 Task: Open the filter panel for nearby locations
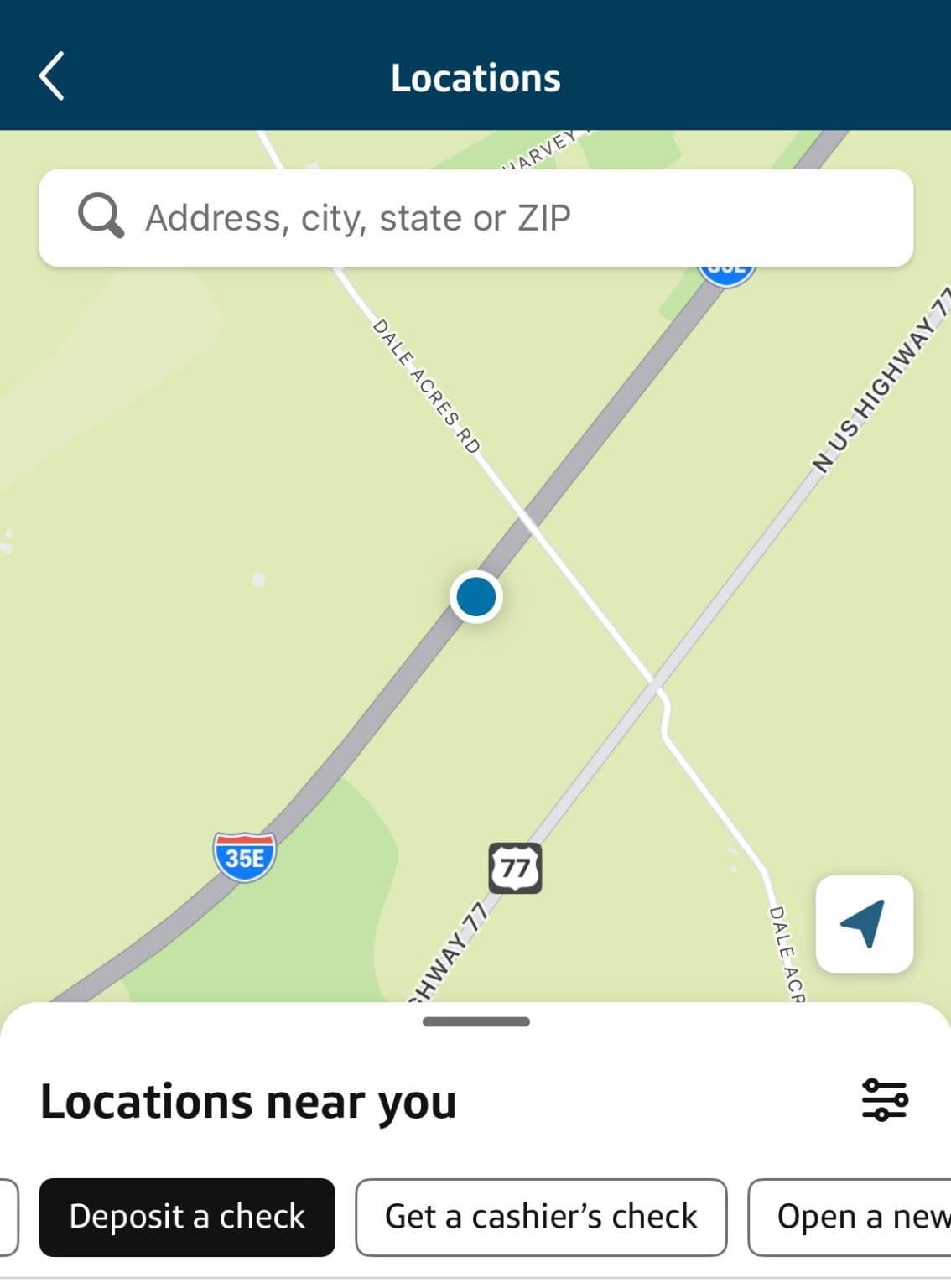(885, 1099)
